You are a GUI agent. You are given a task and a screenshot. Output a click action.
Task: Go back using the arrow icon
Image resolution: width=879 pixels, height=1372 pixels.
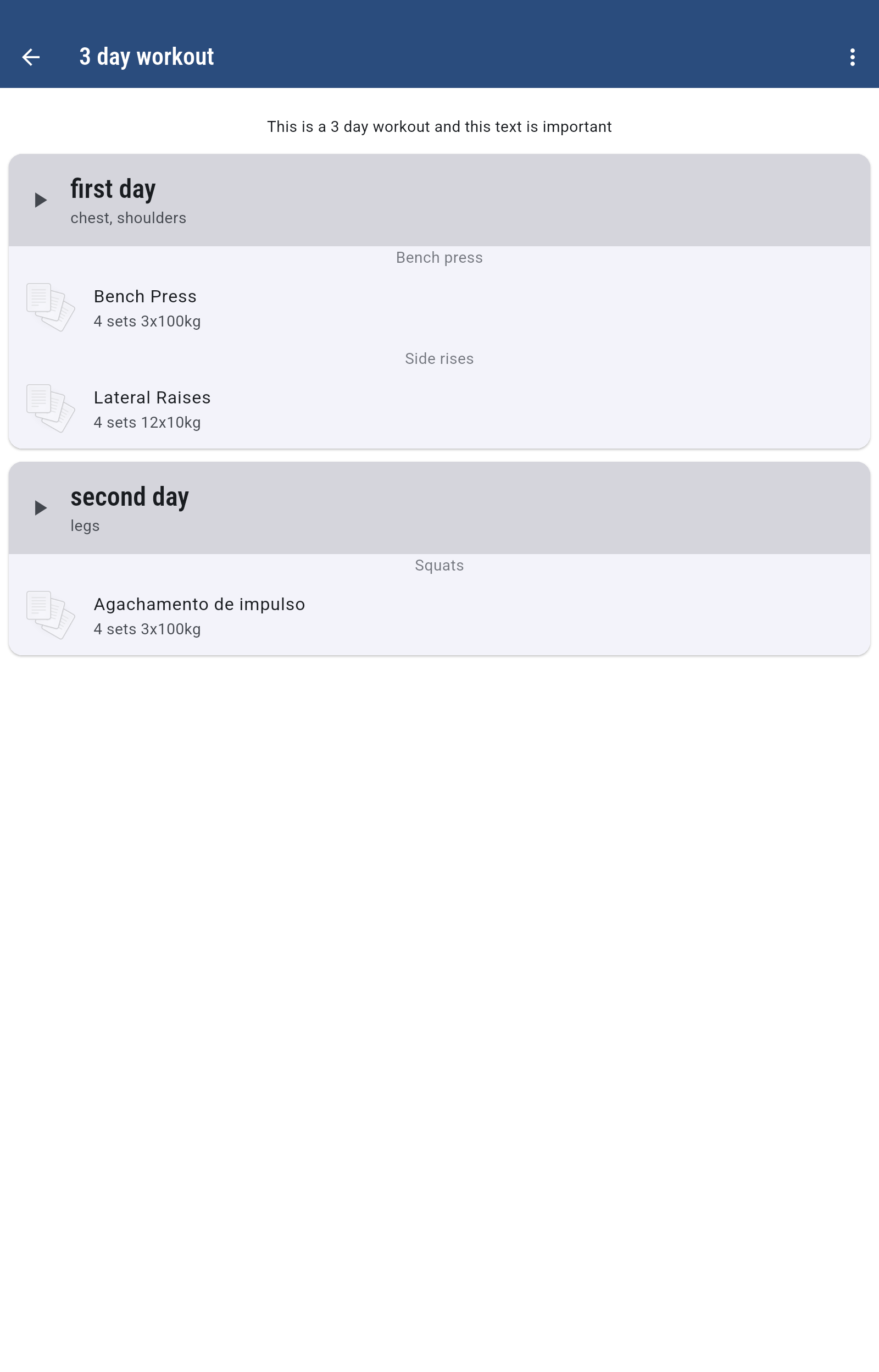pos(31,57)
